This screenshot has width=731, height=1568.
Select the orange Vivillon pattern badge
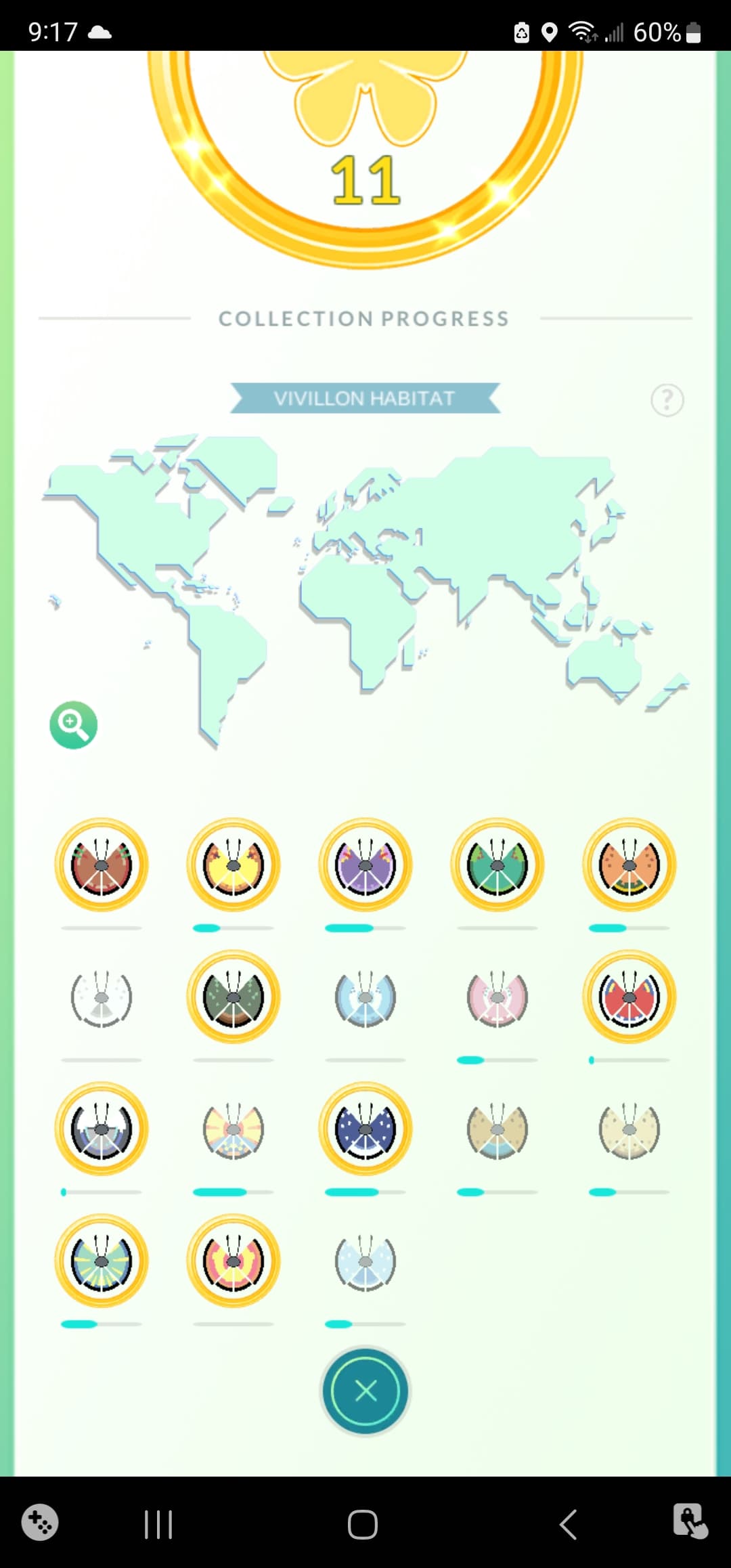(629, 865)
